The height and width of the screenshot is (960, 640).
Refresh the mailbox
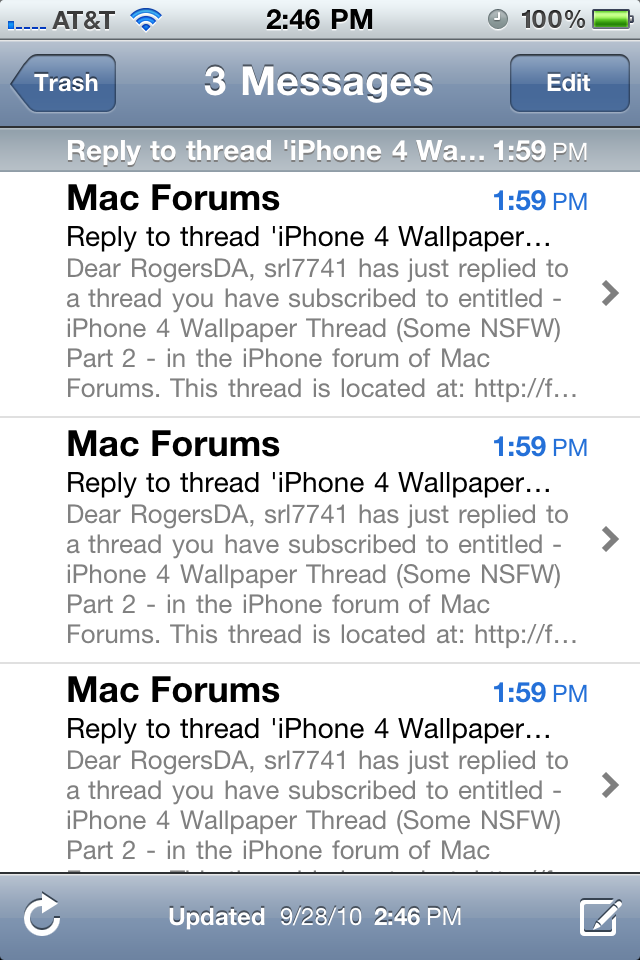click(43, 917)
